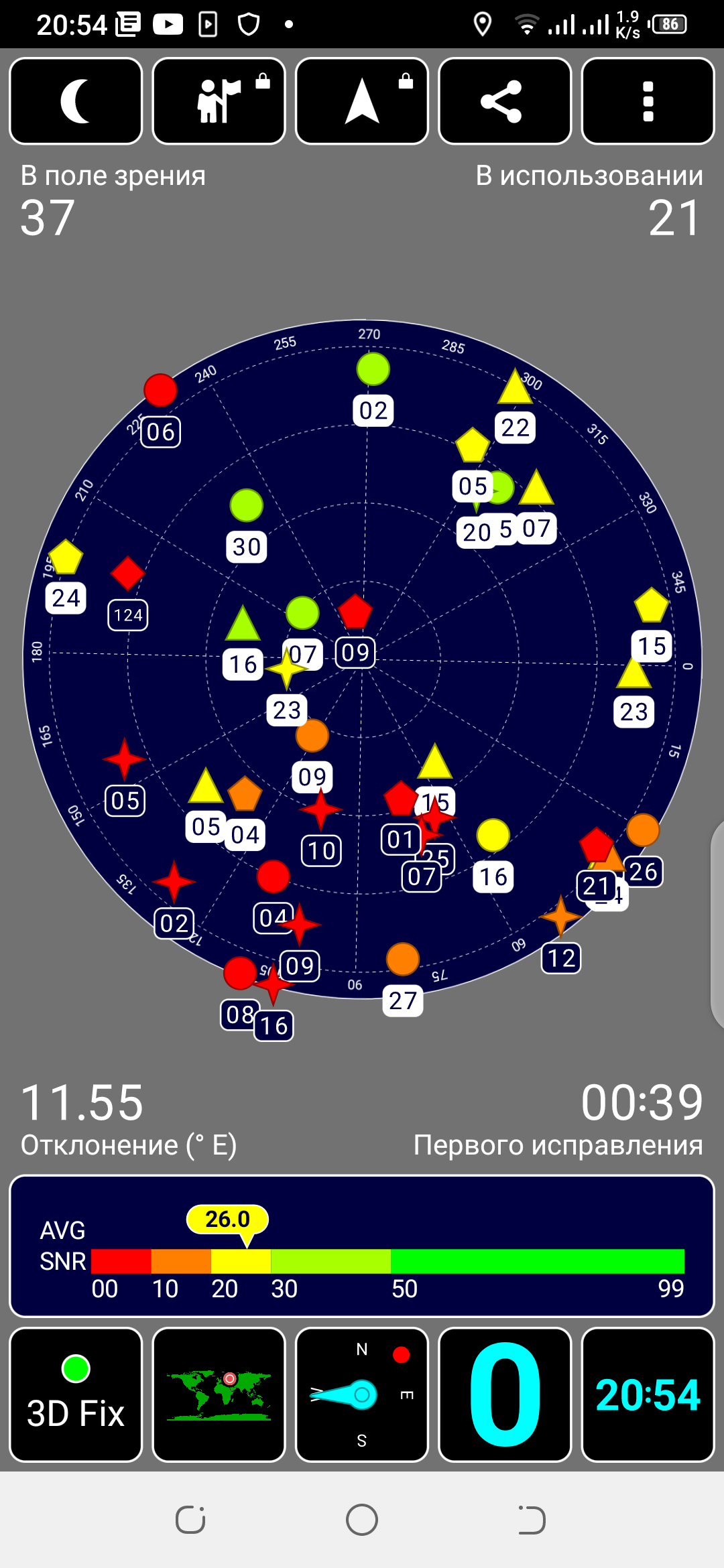This screenshot has width=724, height=1568.
Task: Open the 3D Fix status tile
Action: (x=76, y=1394)
